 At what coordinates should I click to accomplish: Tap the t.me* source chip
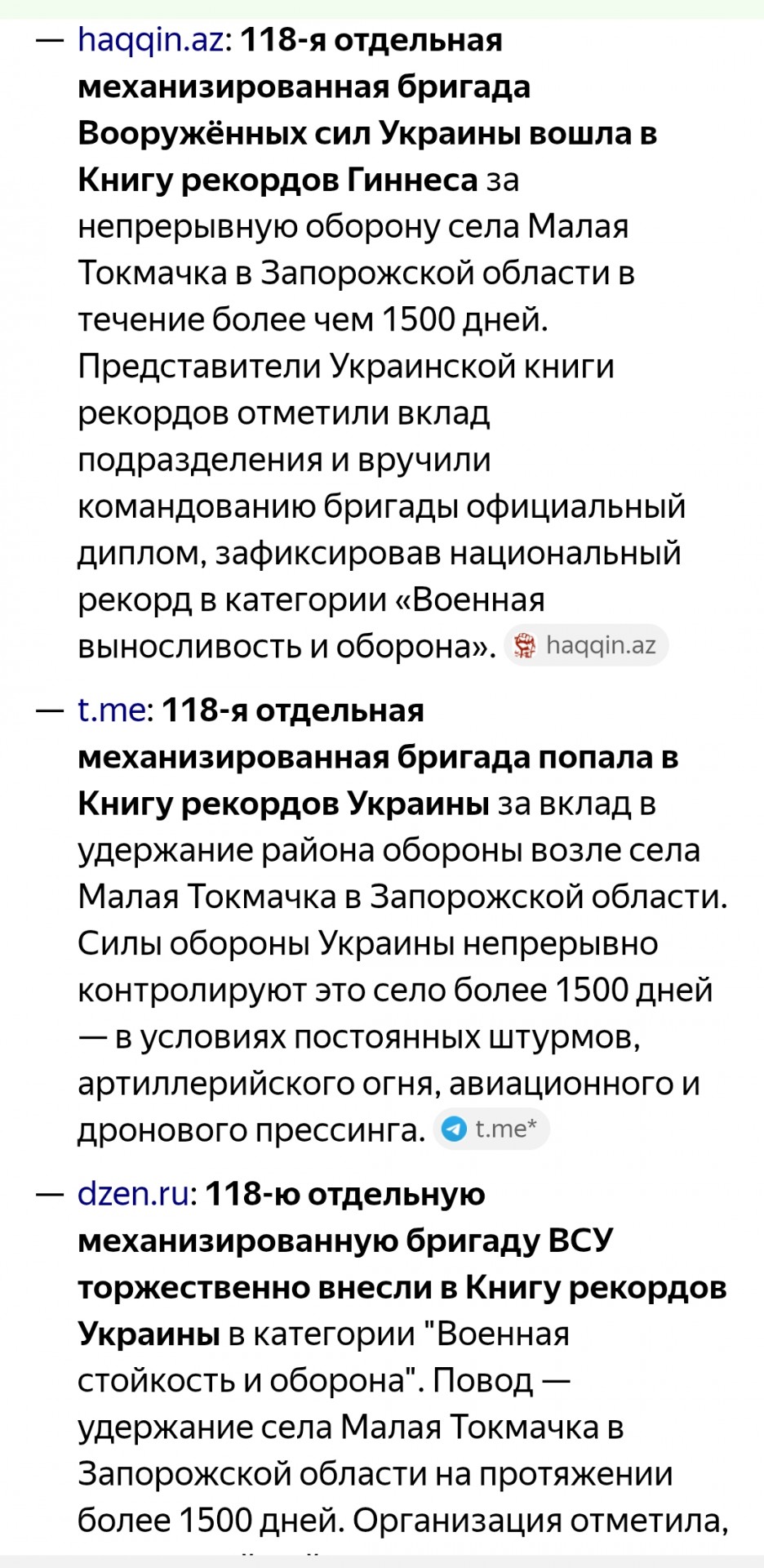[491, 1129]
